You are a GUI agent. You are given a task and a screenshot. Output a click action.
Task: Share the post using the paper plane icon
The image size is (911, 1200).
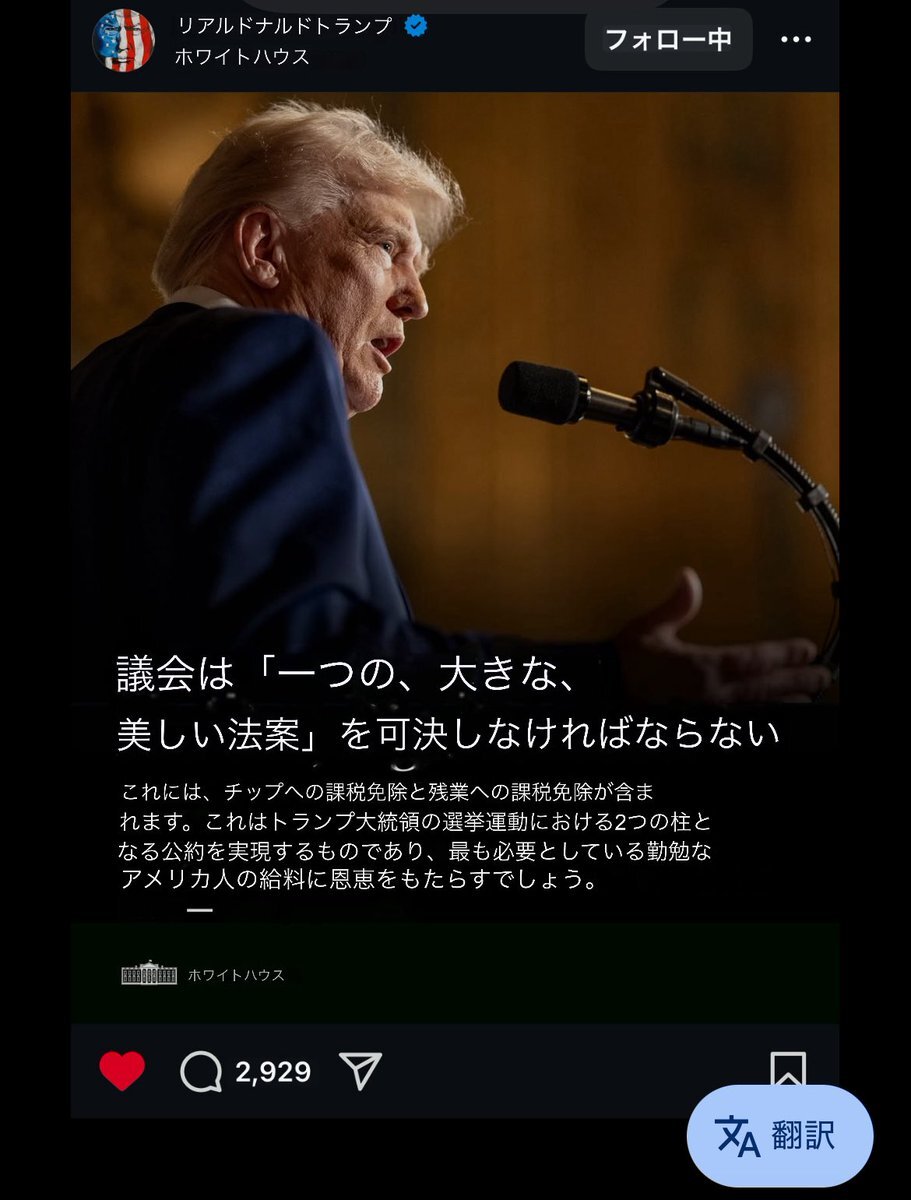click(361, 1072)
